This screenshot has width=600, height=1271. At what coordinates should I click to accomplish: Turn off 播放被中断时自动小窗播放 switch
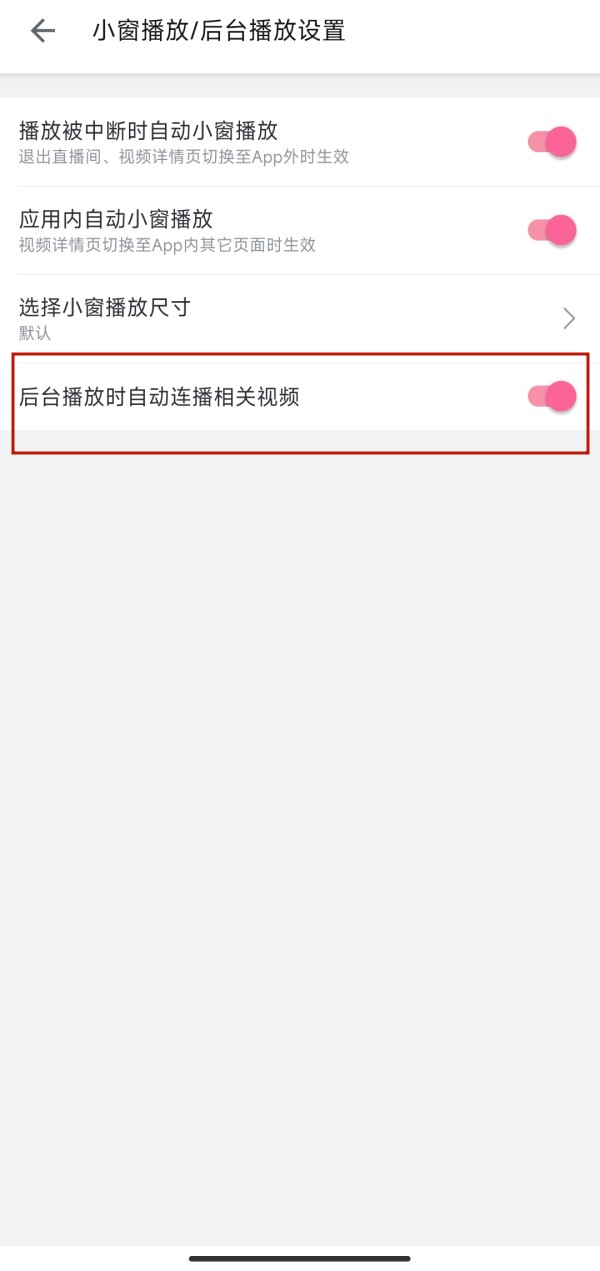[553, 142]
